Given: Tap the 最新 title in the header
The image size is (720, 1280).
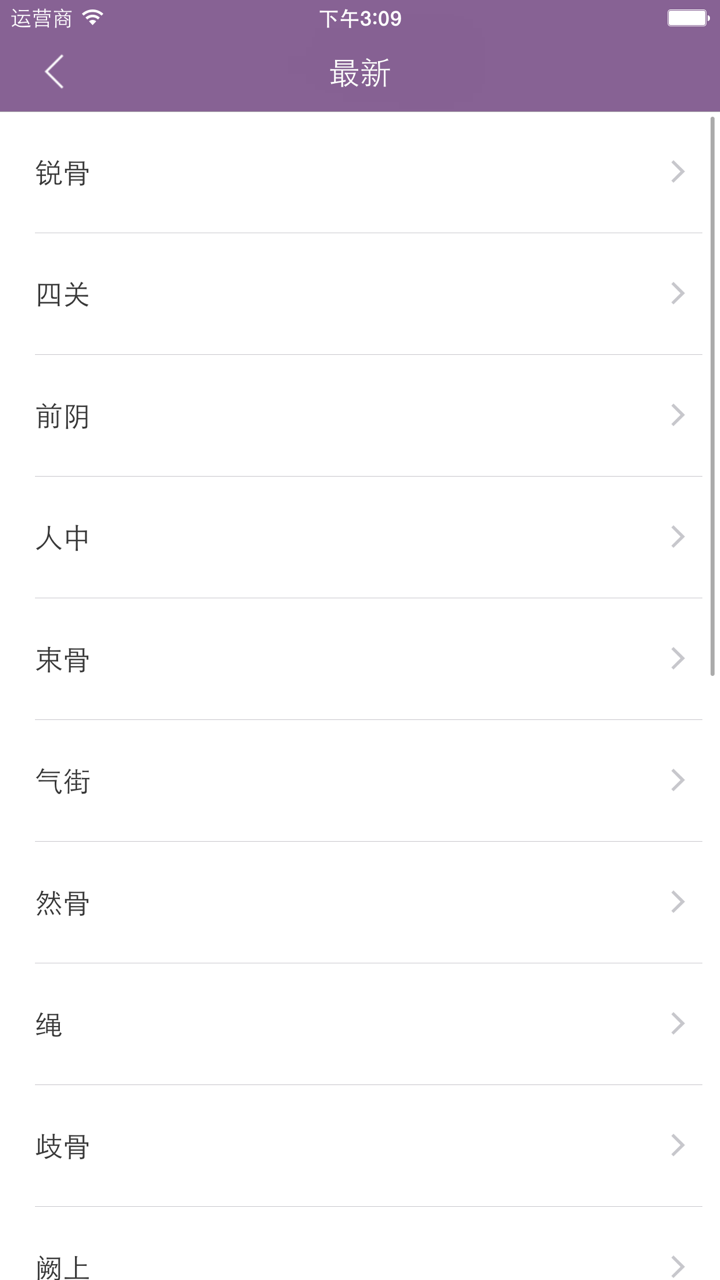Looking at the screenshot, I should [x=360, y=72].
